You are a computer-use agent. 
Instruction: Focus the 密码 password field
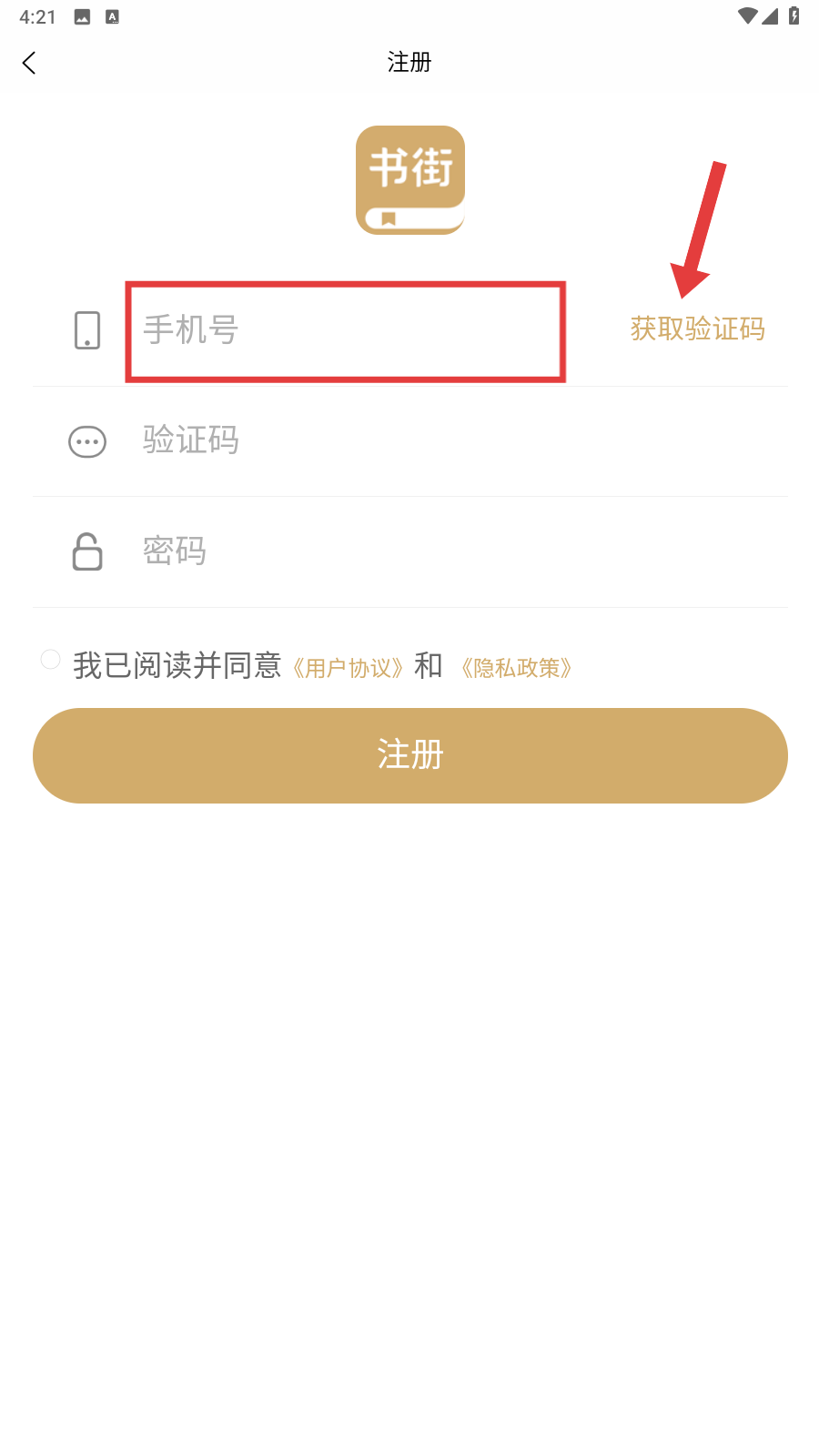[x=409, y=551]
